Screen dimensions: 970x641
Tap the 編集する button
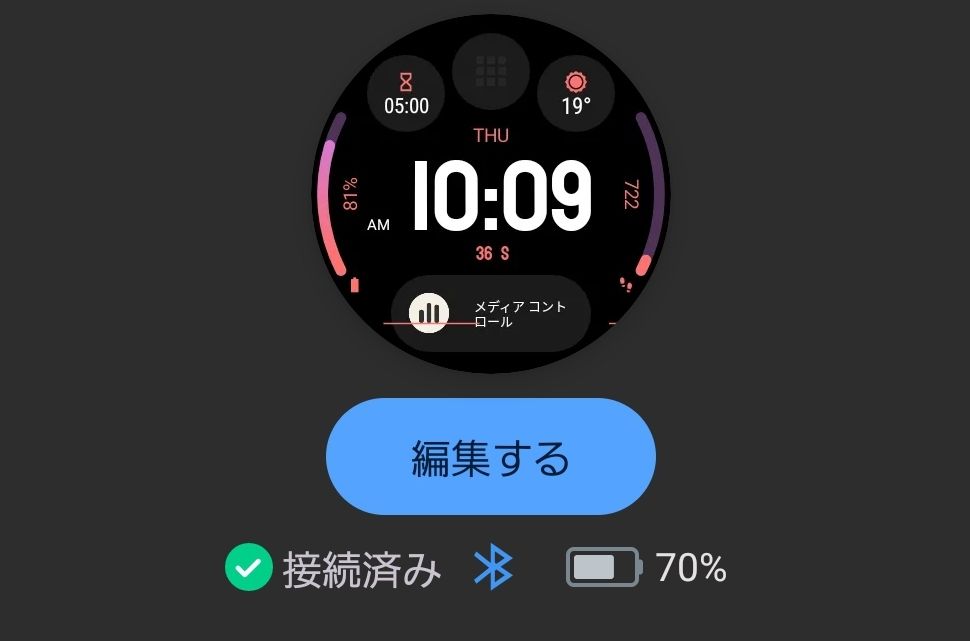[490, 457]
